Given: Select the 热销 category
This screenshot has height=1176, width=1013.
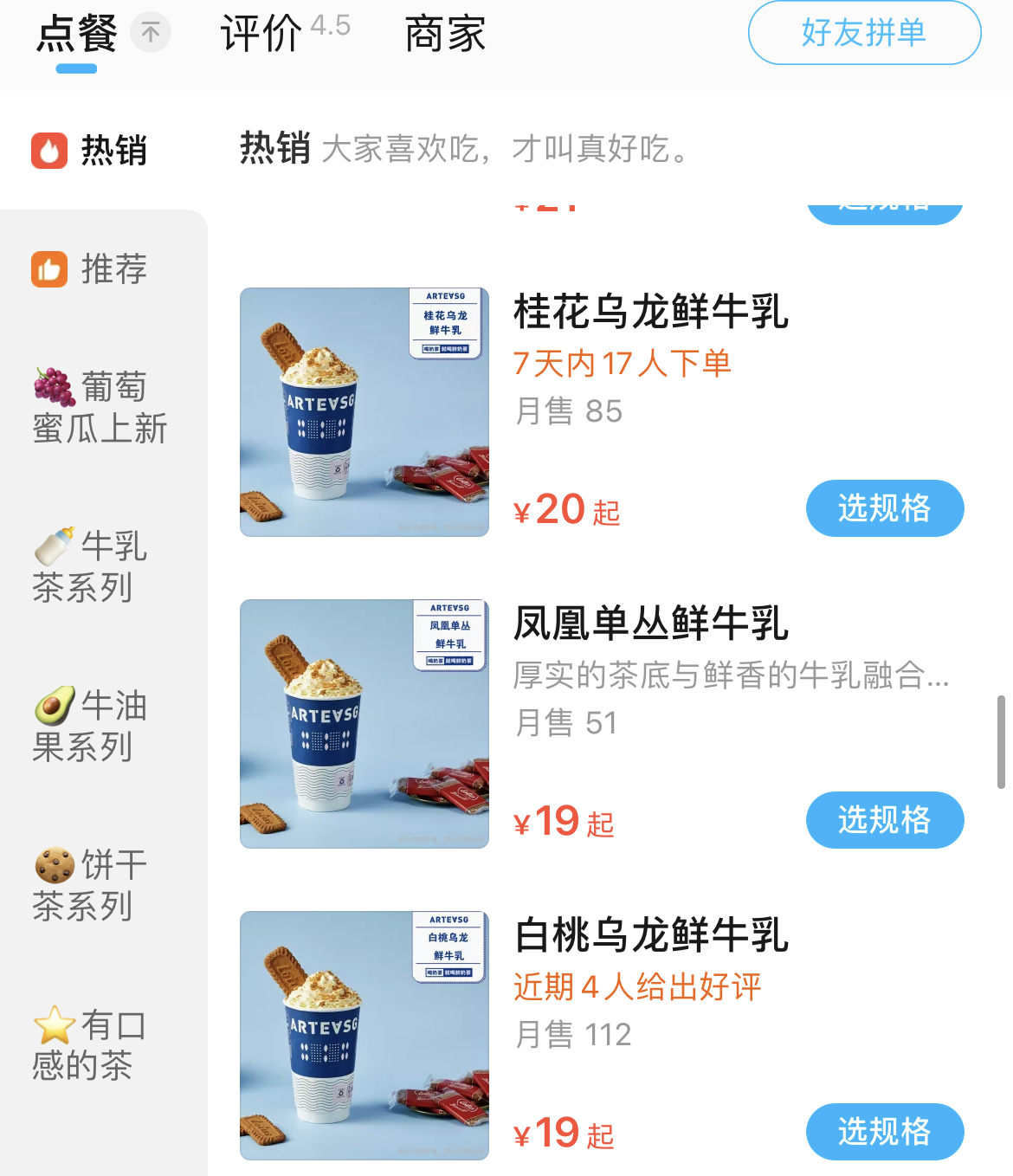Looking at the screenshot, I should (91, 150).
